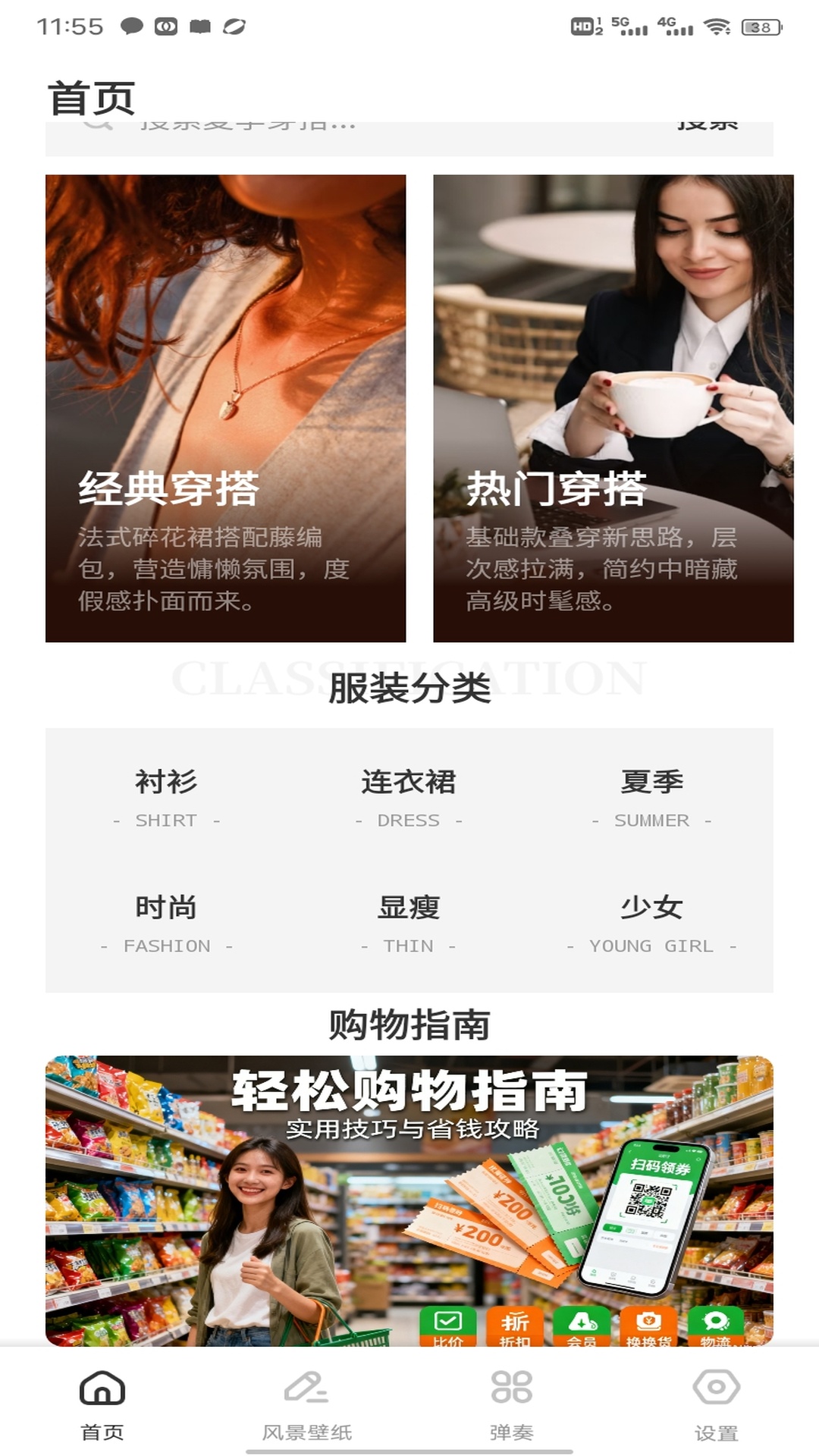Open the 经典穿搭 card
This screenshot has width=819, height=1456.
click(x=225, y=408)
